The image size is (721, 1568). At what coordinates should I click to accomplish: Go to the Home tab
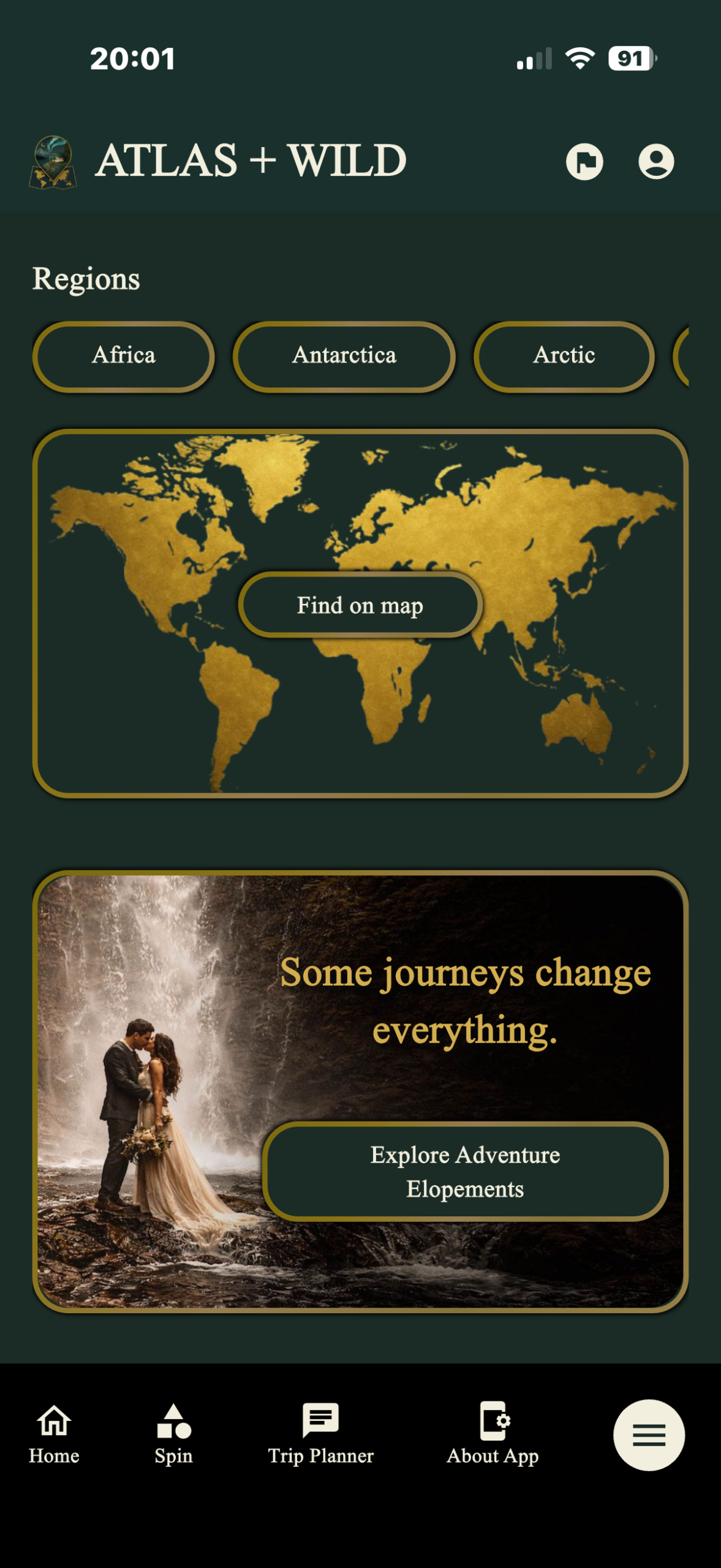[54, 1433]
